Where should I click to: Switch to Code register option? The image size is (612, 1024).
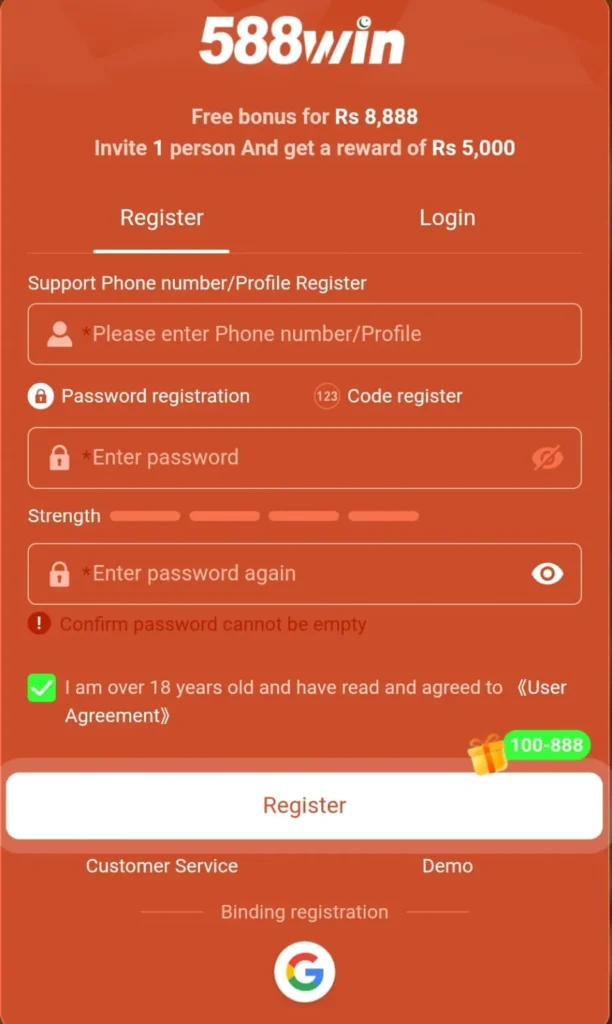[389, 396]
